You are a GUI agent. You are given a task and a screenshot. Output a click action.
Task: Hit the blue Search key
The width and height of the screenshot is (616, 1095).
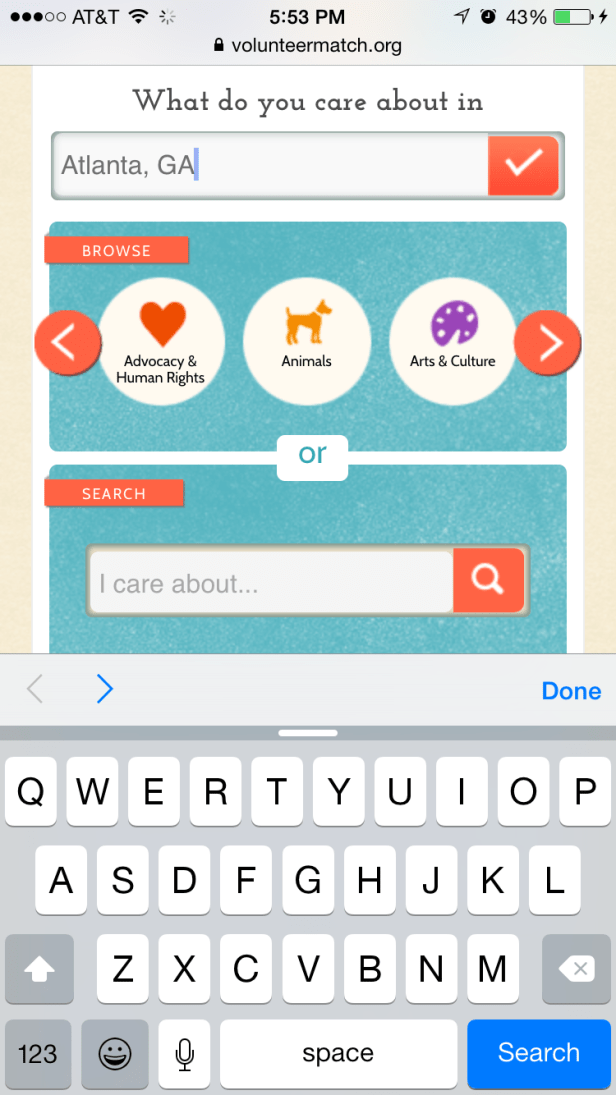(538, 1053)
